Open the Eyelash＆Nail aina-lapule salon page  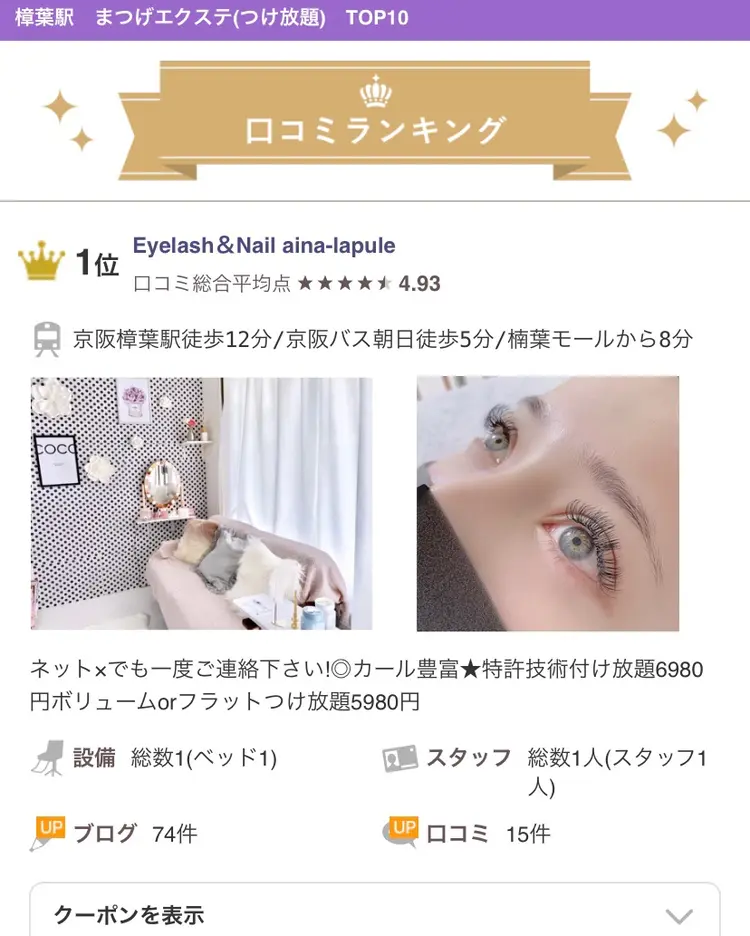pos(265,246)
